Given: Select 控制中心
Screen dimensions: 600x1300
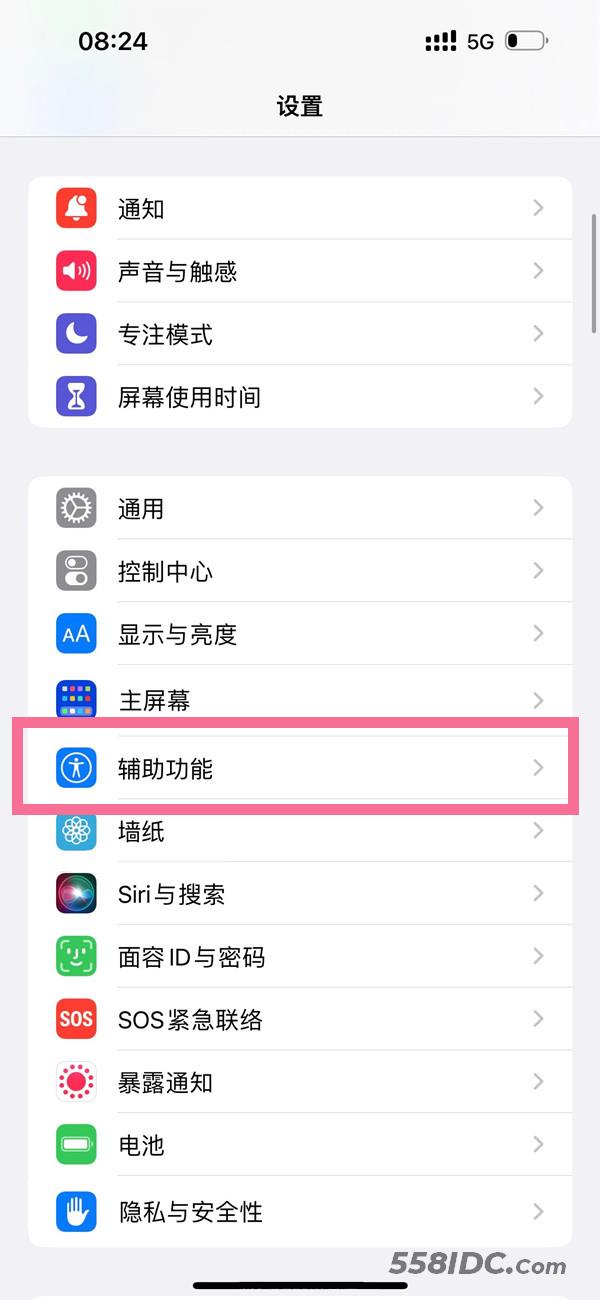Looking at the screenshot, I should coord(300,571).
